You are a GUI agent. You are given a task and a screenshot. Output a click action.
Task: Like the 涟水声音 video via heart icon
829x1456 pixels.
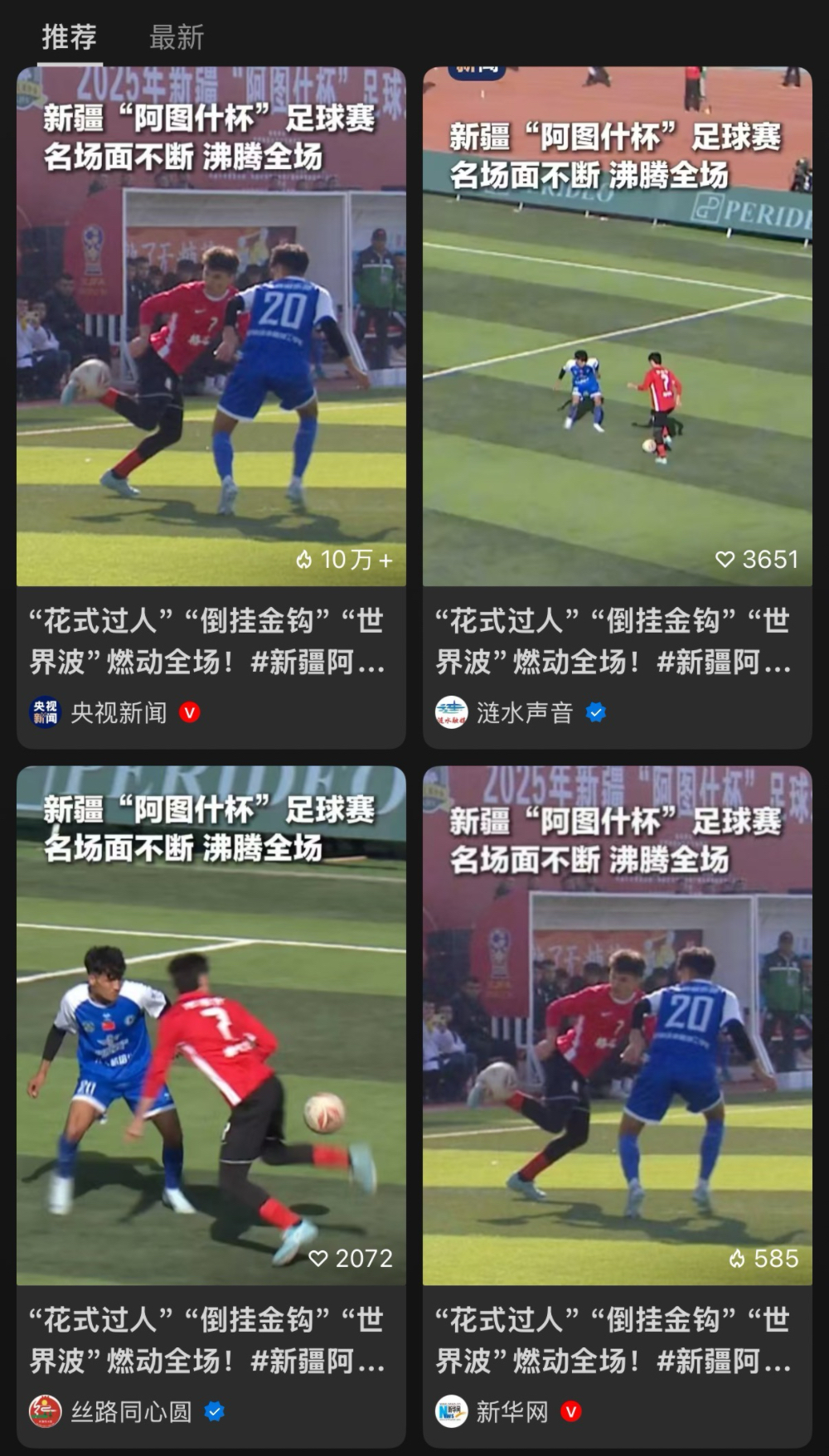[725, 560]
